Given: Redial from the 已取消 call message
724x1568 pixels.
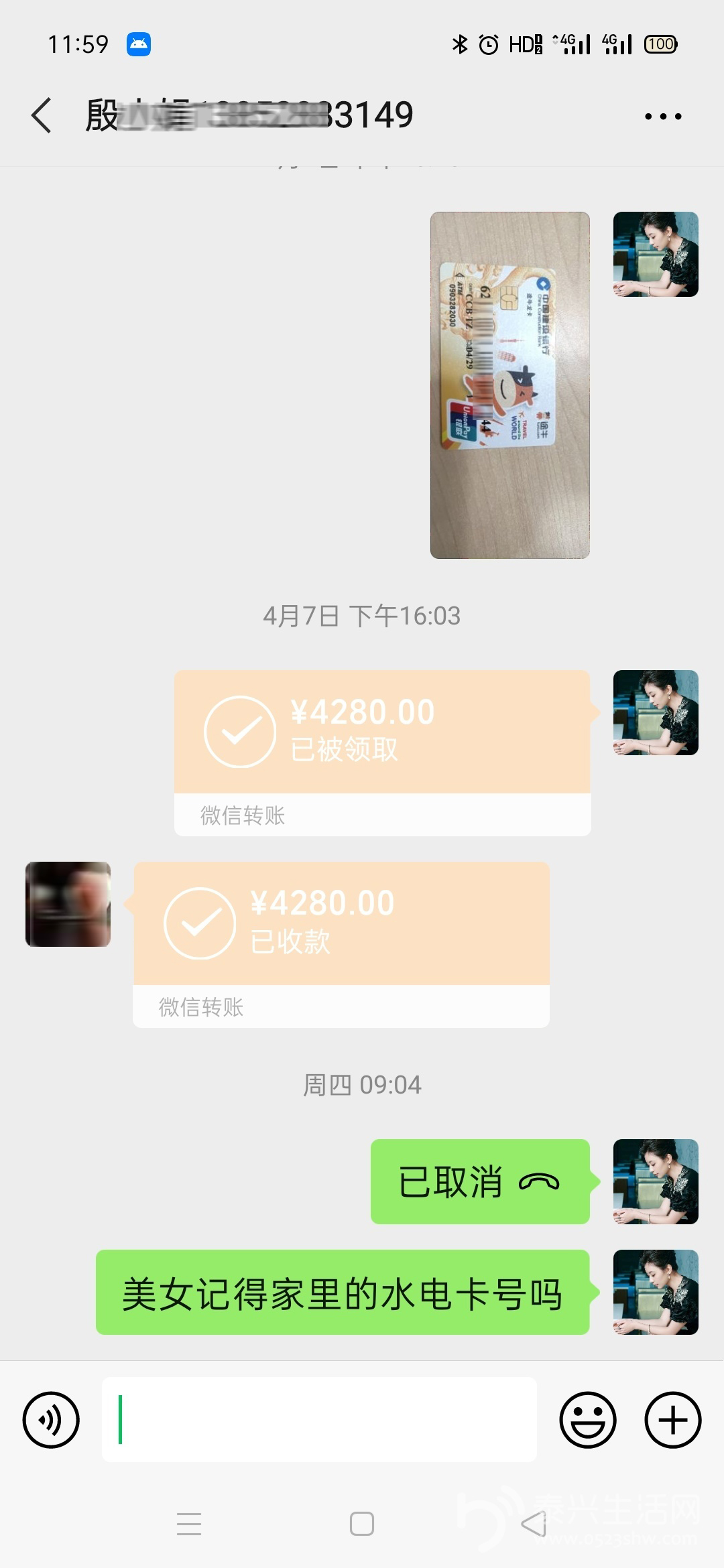Looking at the screenshot, I should [480, 1182].
